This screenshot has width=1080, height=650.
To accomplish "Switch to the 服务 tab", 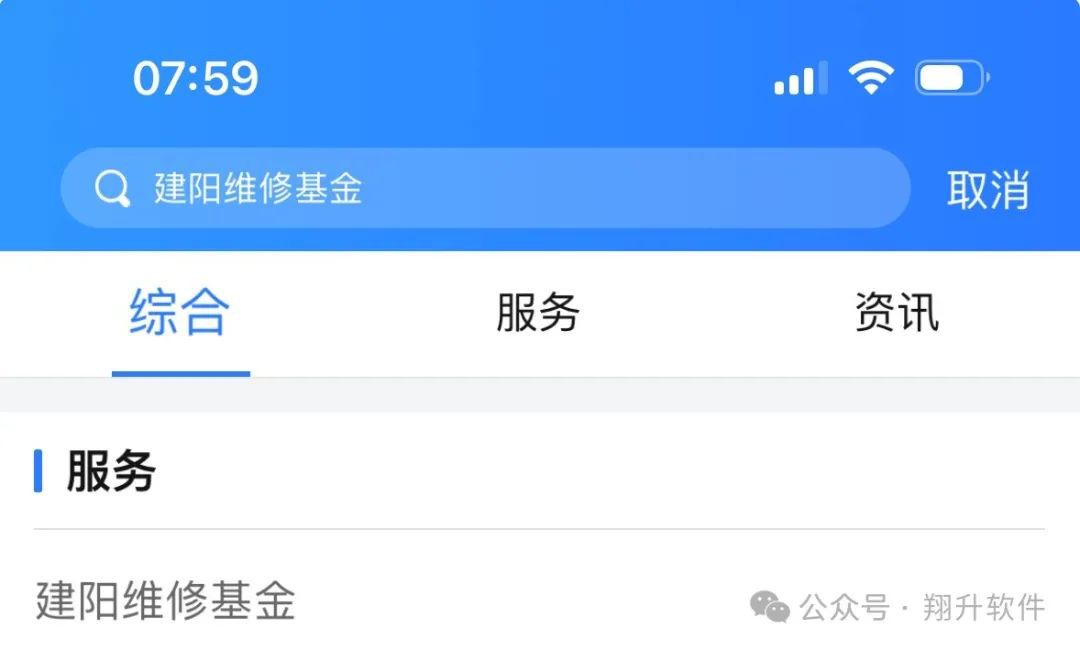I will pos(538,313).
